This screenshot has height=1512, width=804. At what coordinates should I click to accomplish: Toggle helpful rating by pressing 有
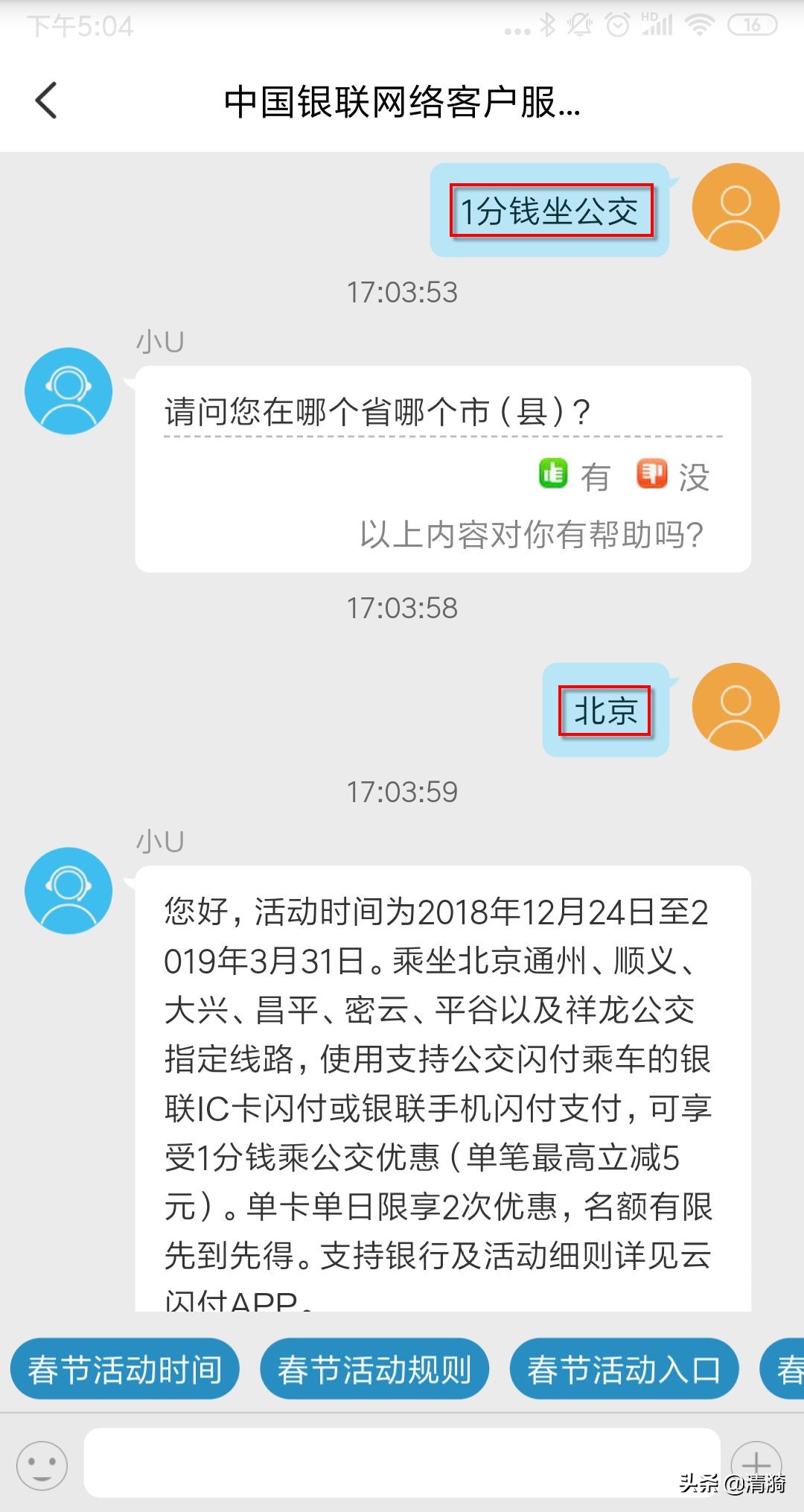point(594,477)
